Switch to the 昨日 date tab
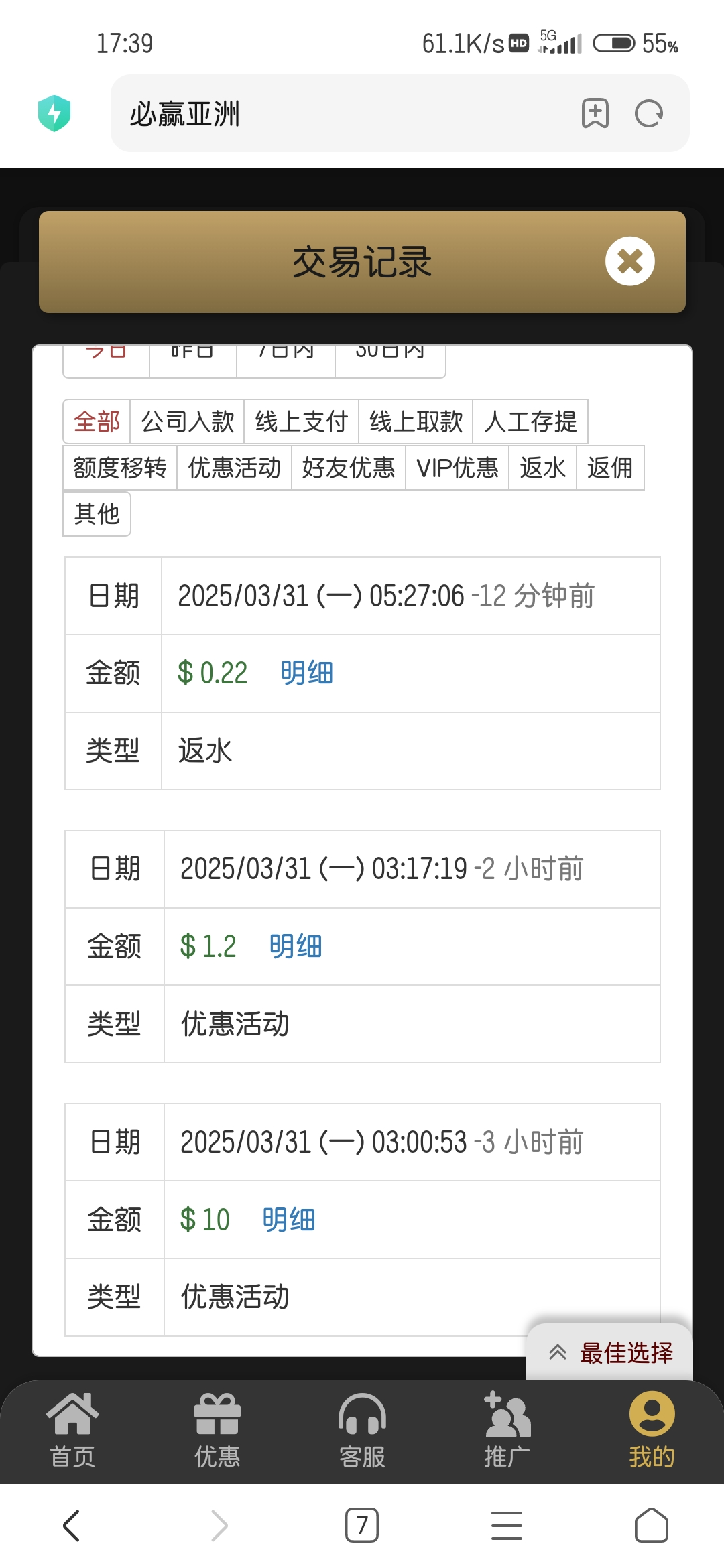Image resolution: width=724 pixels, height=1568 pixels. pyautogui.click(x=192, y=352)
